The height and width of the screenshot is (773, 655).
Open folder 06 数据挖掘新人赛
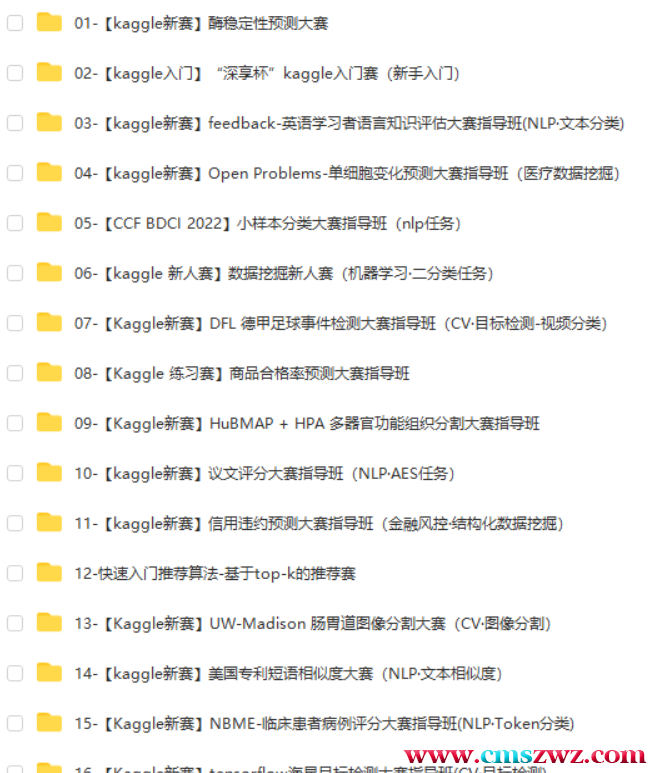pyautogui.click(x=283, y=273)
